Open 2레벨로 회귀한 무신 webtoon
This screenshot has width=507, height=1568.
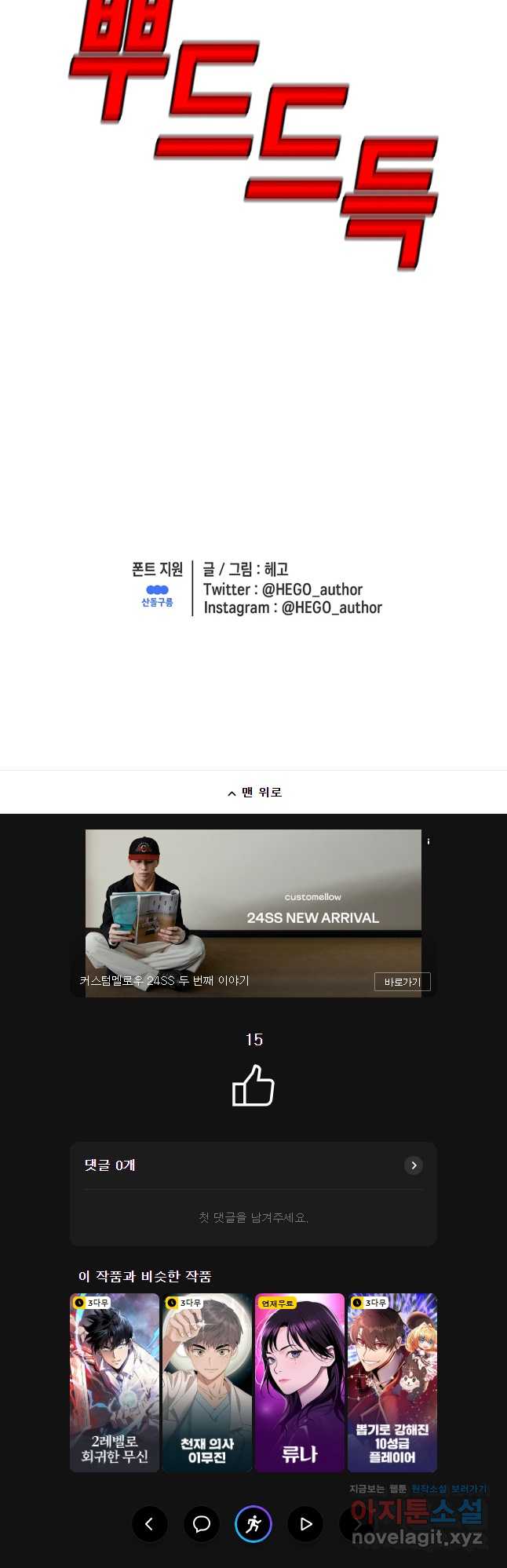pos(115,1383)
